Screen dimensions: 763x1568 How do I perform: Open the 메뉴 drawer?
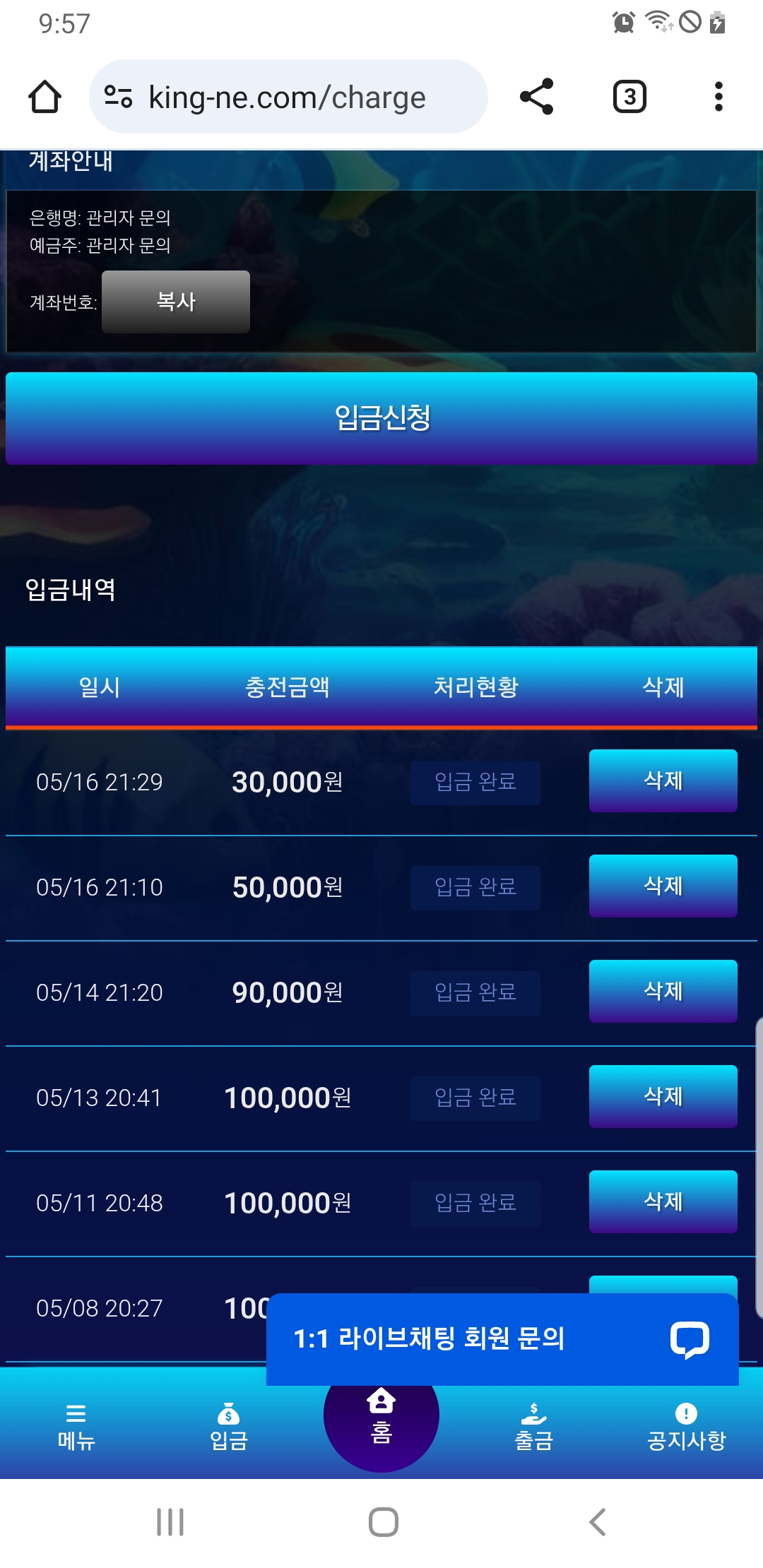click(76, 1427)
